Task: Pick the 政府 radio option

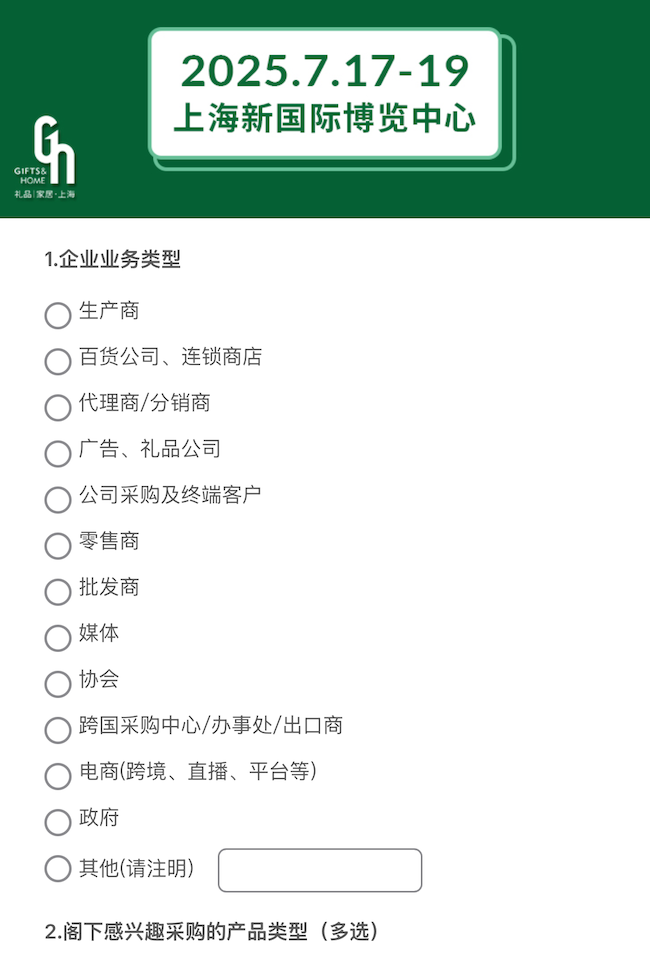Action: pos(58,822)
